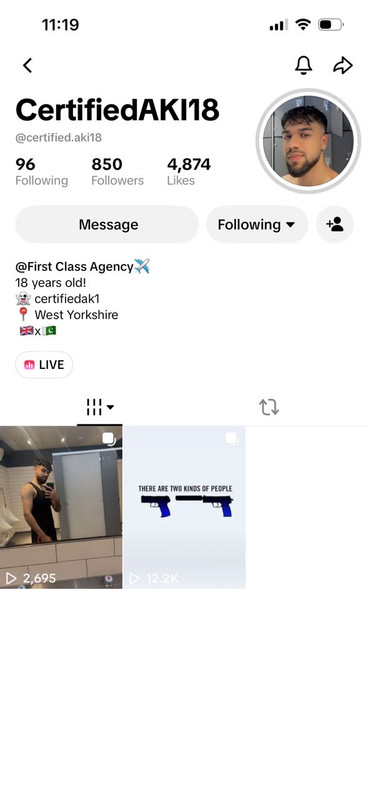
Task: Share this profile with the arrow icon
Action: 343,65
